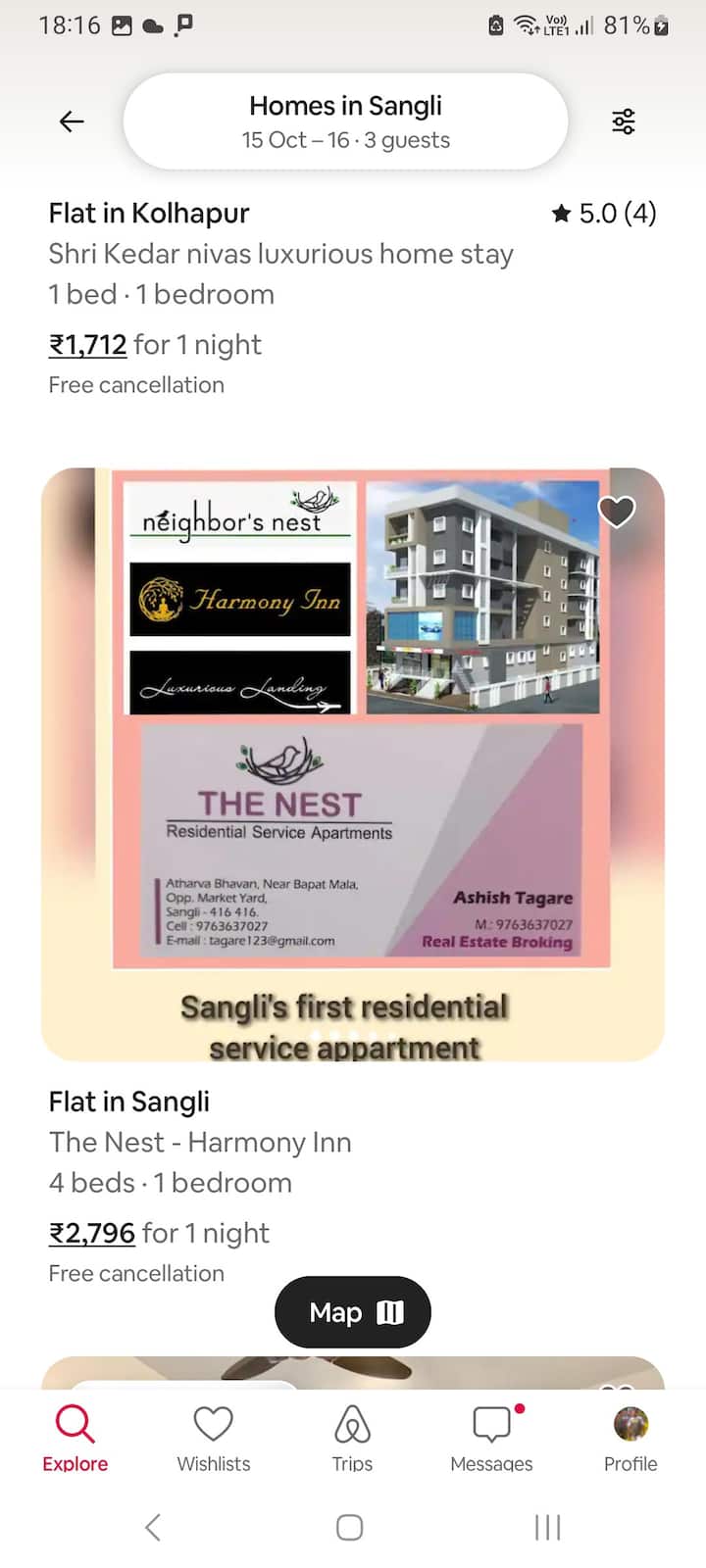Switch to the Wishlists tab
Image resolution: width=706 pixels, height=1568 pixels.
tap(213, 1438)
